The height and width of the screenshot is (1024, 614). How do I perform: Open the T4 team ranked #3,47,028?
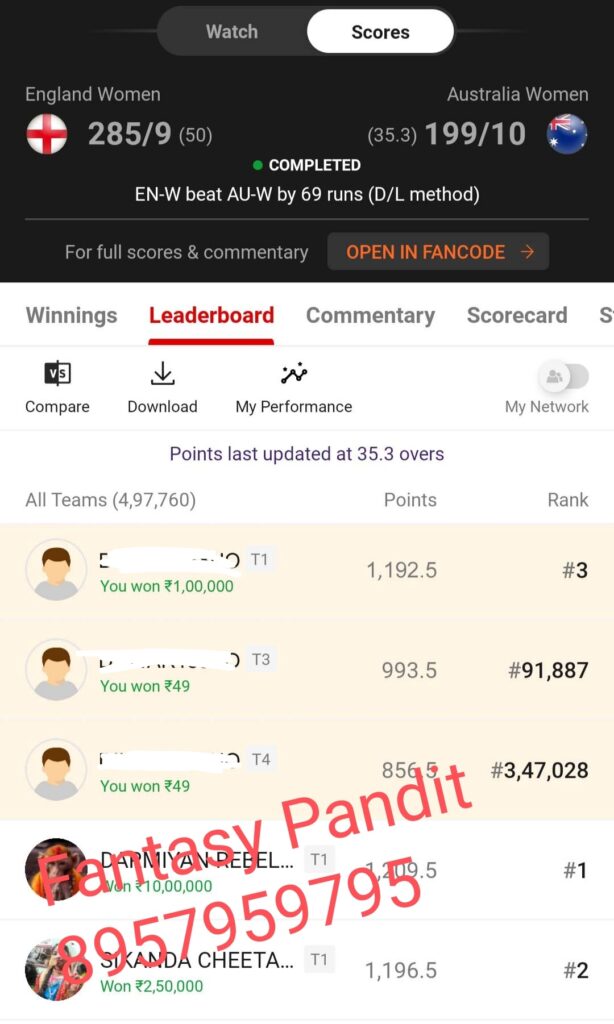click(x=307, y=770)
